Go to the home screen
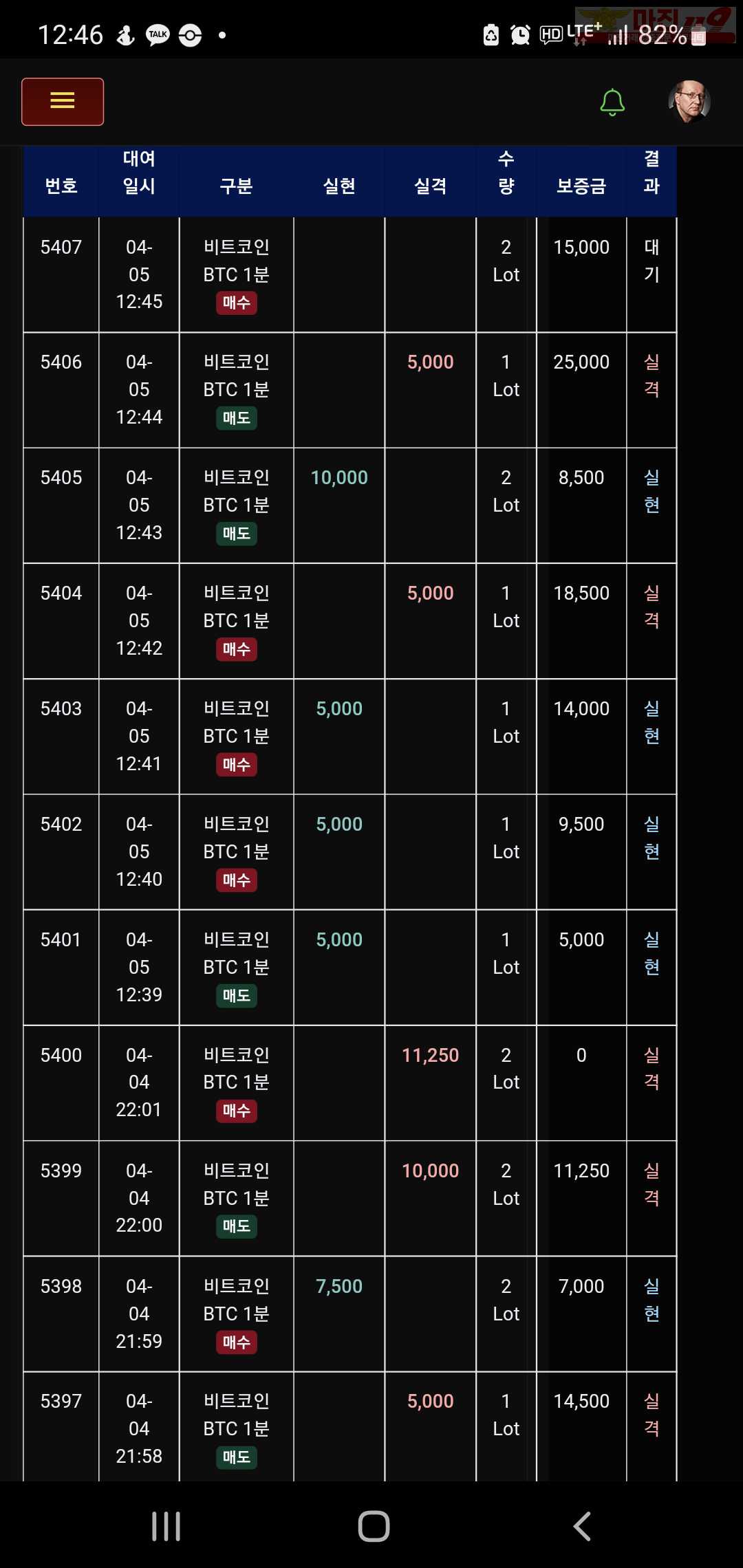743x1568 pixels. pos(374,1526)
